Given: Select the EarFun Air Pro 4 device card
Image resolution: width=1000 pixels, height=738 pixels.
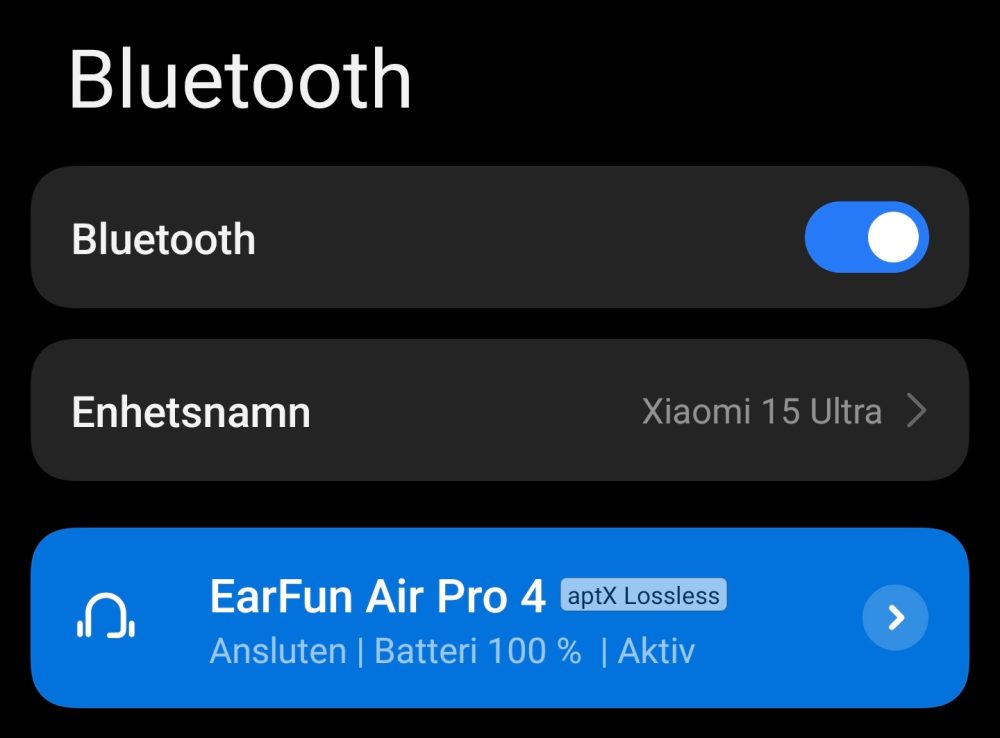Looking at the screenshot, I should [x=450, y=620].
